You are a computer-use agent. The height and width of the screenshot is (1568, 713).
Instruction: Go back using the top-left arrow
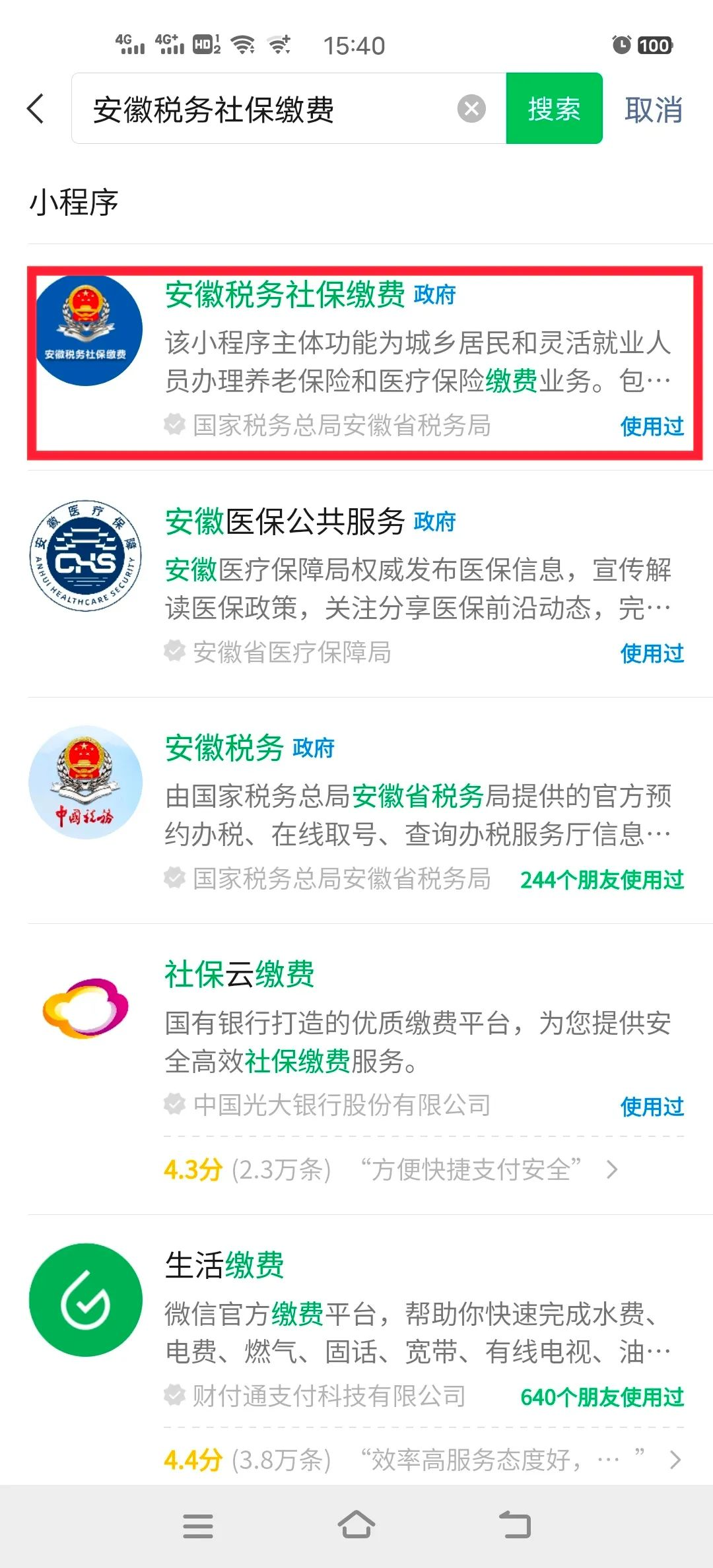coord(36,109)
